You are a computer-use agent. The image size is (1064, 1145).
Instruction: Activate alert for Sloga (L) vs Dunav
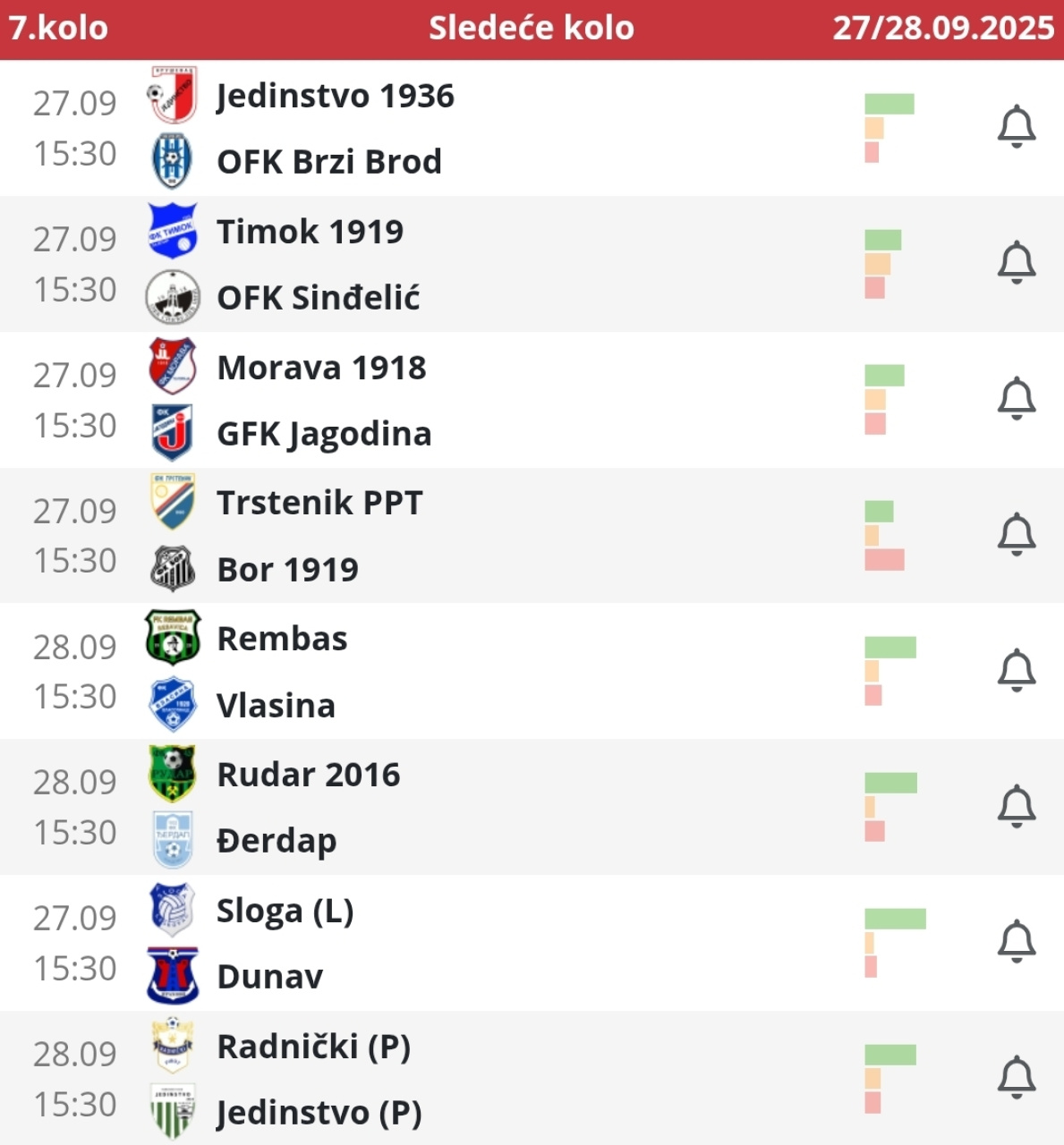point(1017,942)
